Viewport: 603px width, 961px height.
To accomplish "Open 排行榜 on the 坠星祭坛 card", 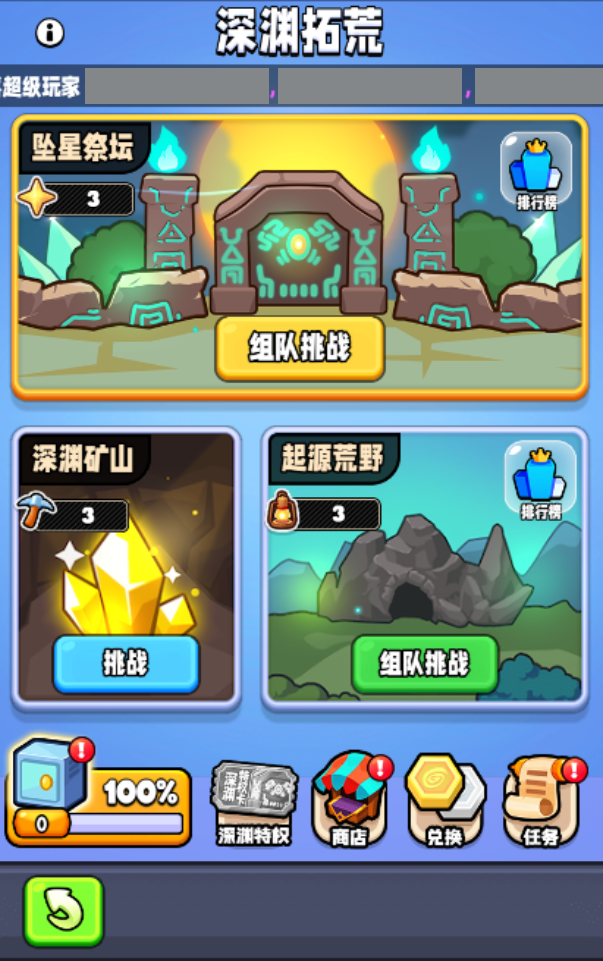I will click(x=536, y=172).
